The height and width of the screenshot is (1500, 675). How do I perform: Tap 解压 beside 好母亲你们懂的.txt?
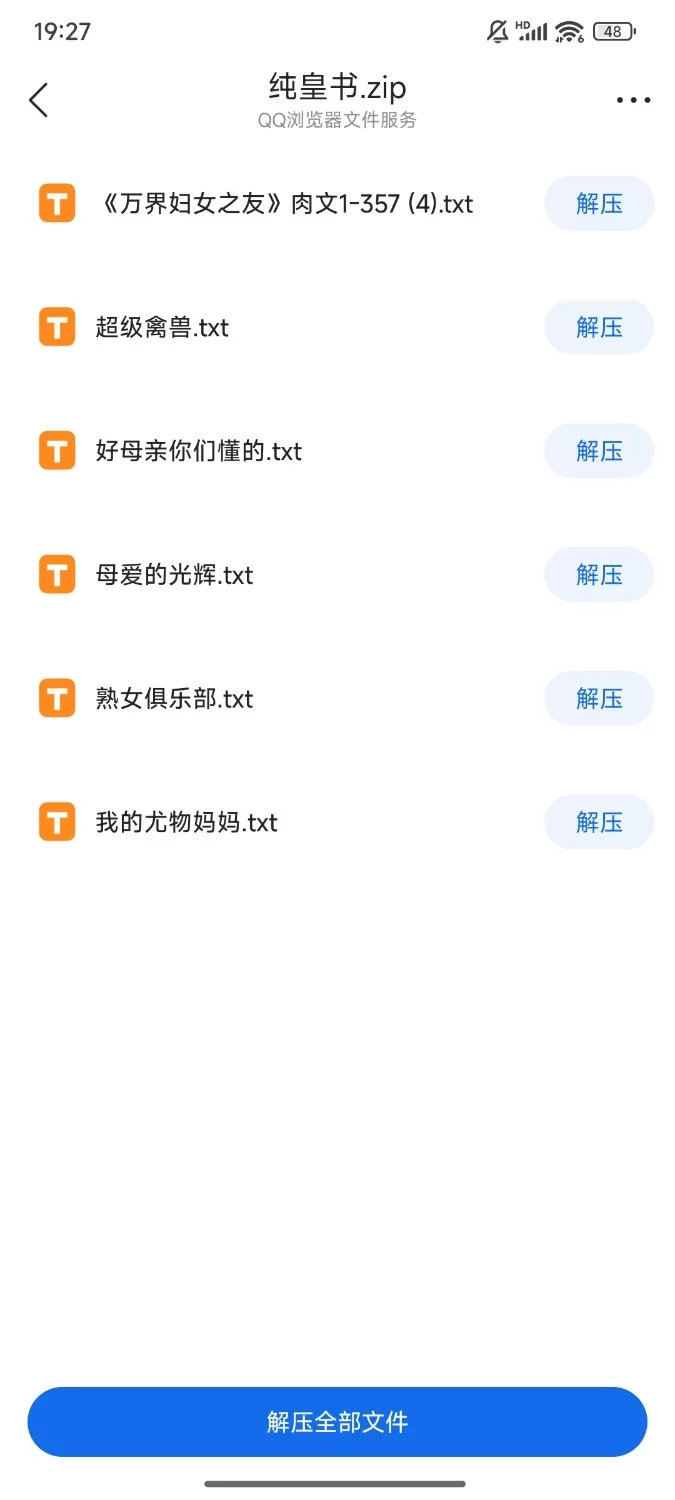click(x=598, y=451)
